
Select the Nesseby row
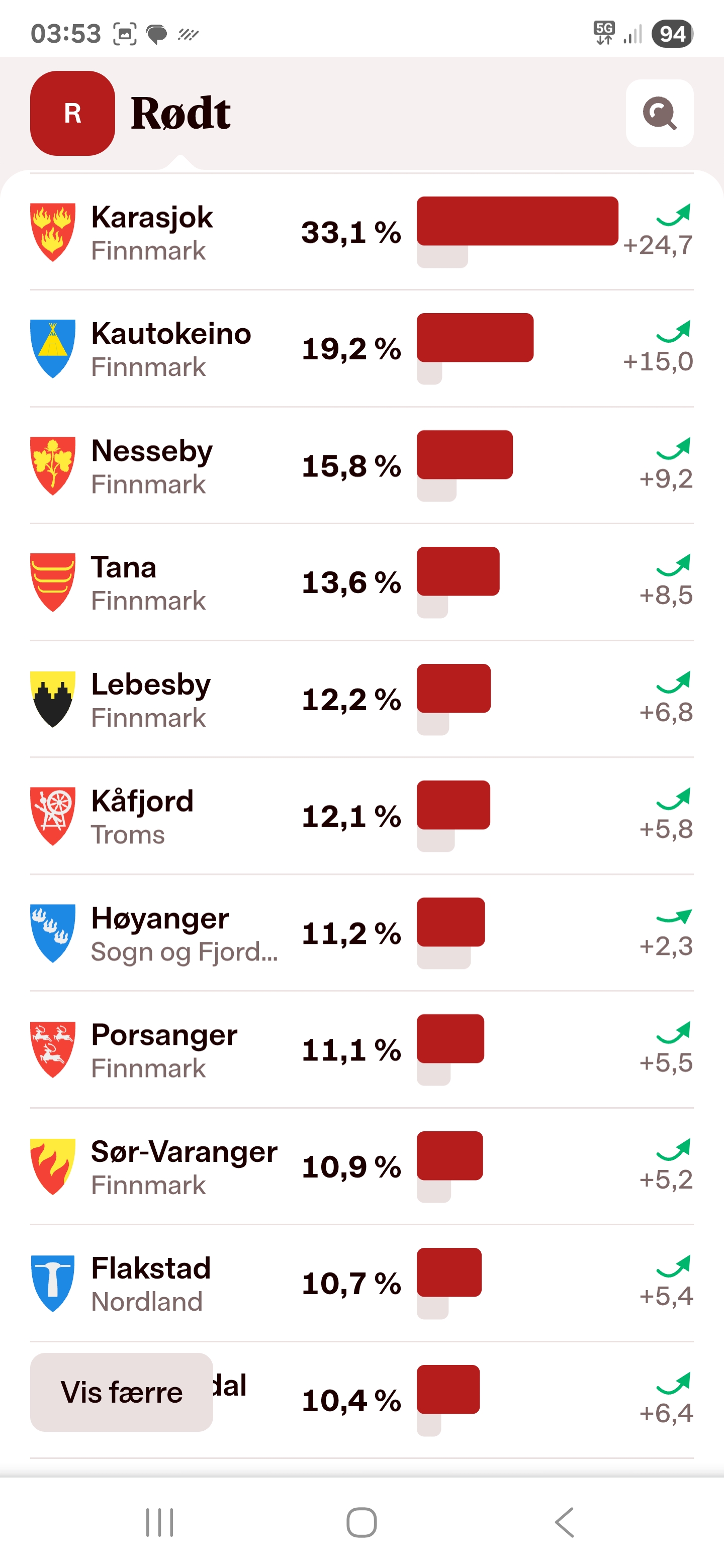[x=361, y=466]
